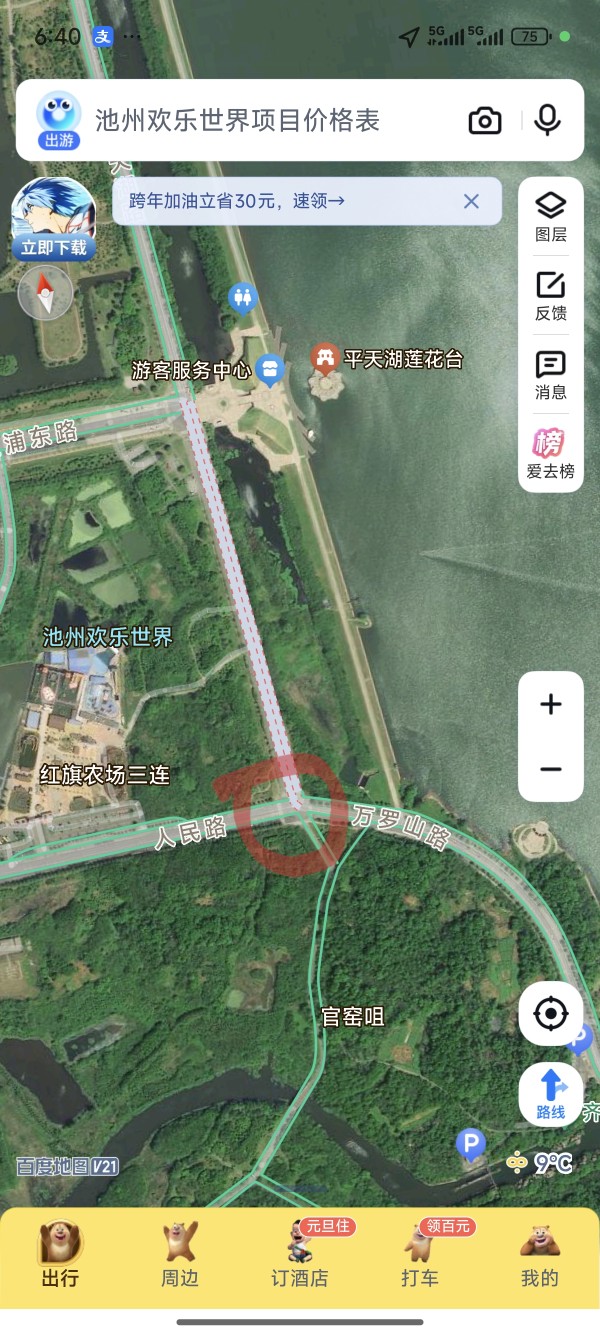Dismiss the 跨年加油立省30元 banner

tap(471, 201)
